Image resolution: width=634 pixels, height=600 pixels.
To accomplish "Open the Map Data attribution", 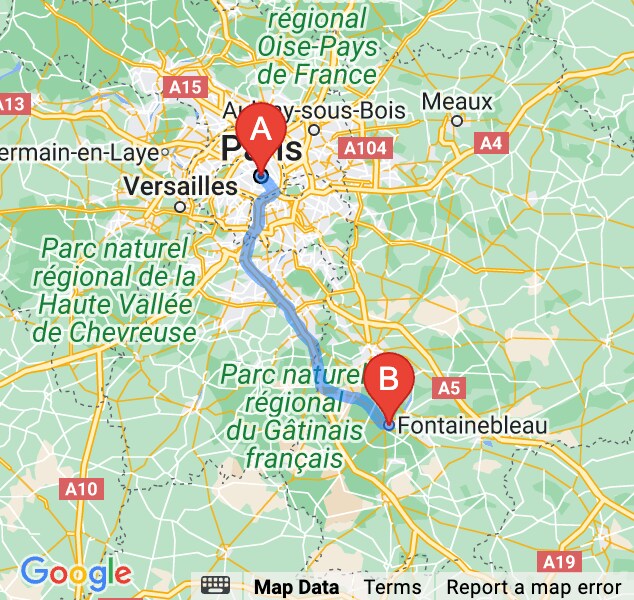I will [x=296, y=587].
